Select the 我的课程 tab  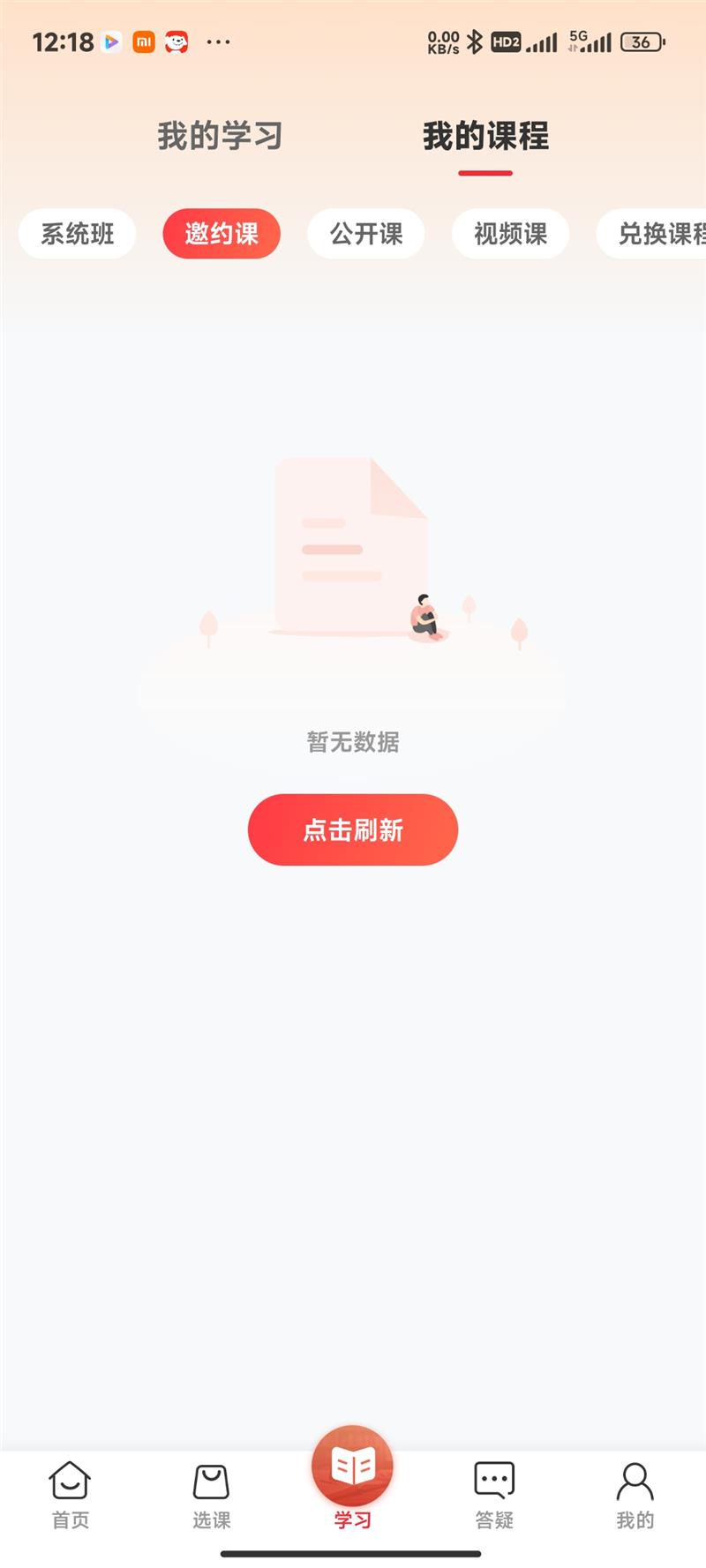[x=485, y=137]
